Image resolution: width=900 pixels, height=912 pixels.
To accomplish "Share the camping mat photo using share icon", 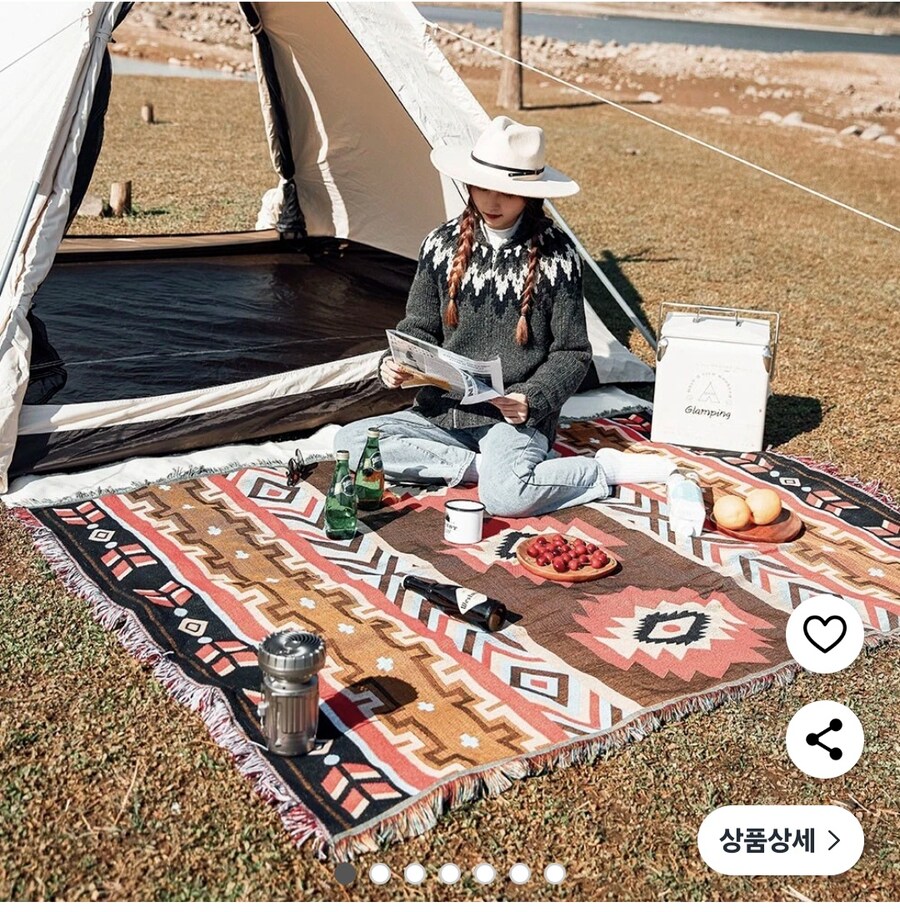I will 826,736.
